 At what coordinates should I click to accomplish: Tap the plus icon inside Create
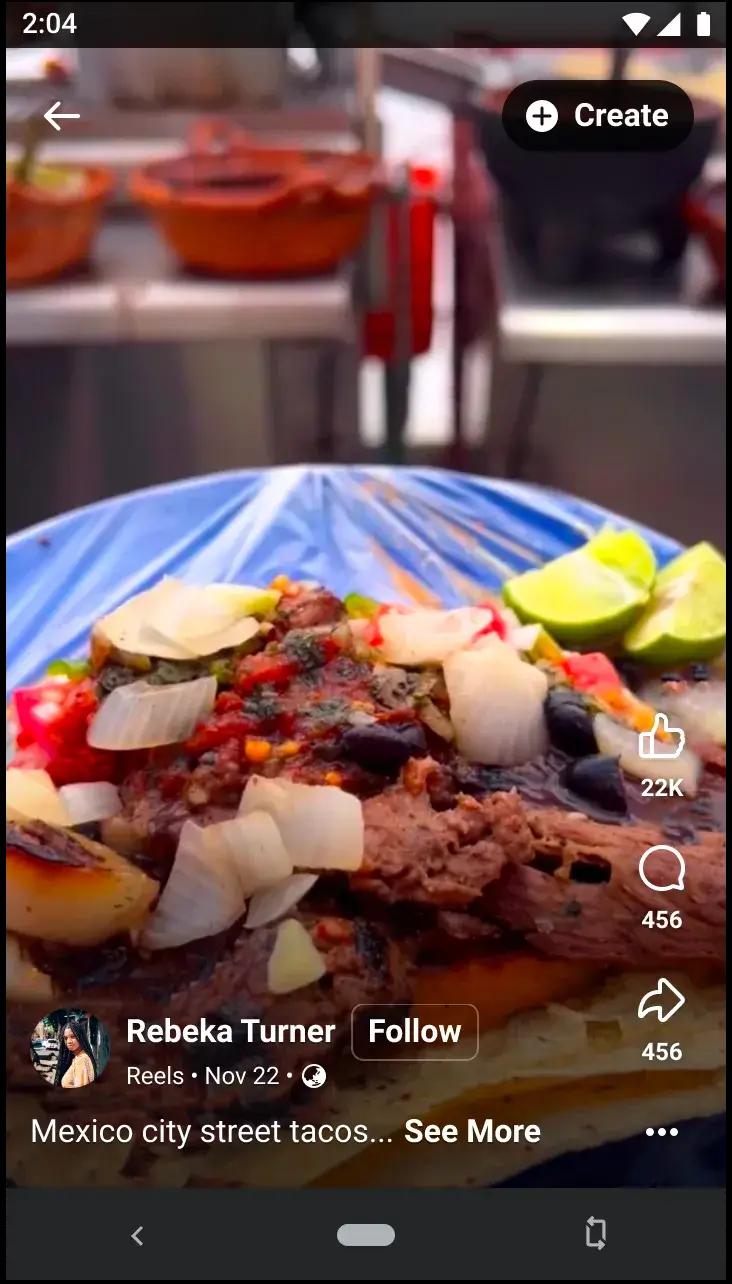(541, 115)
